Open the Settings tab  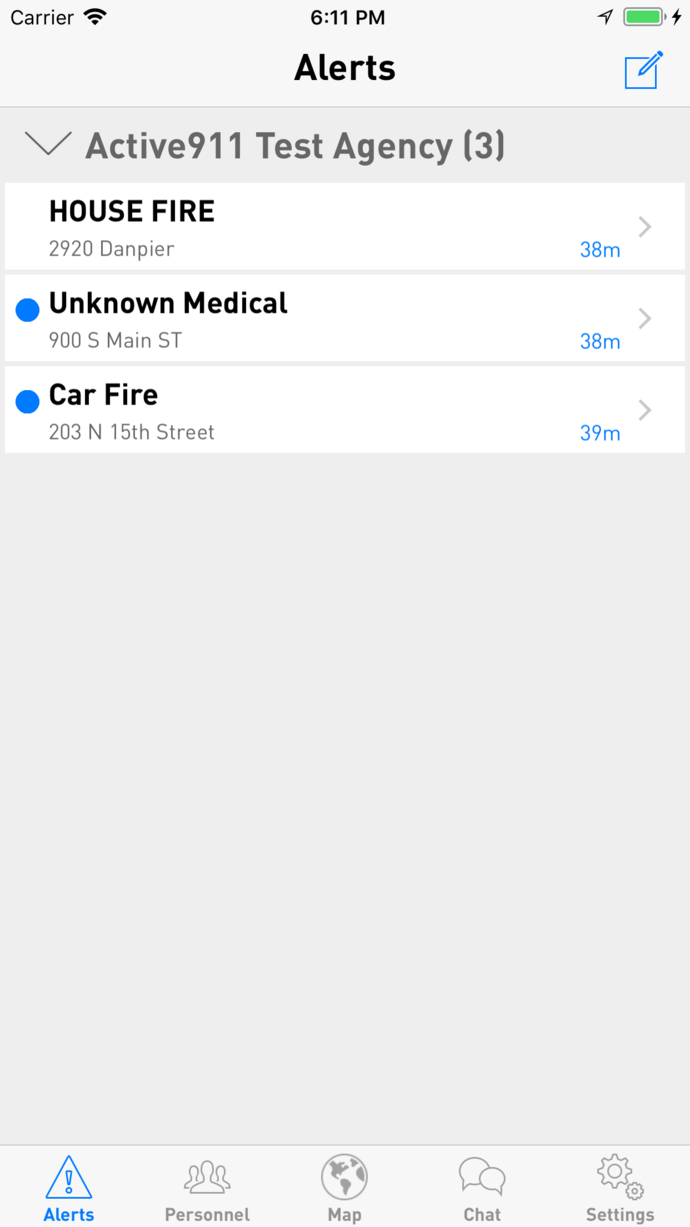click(x=620, y=1188)
